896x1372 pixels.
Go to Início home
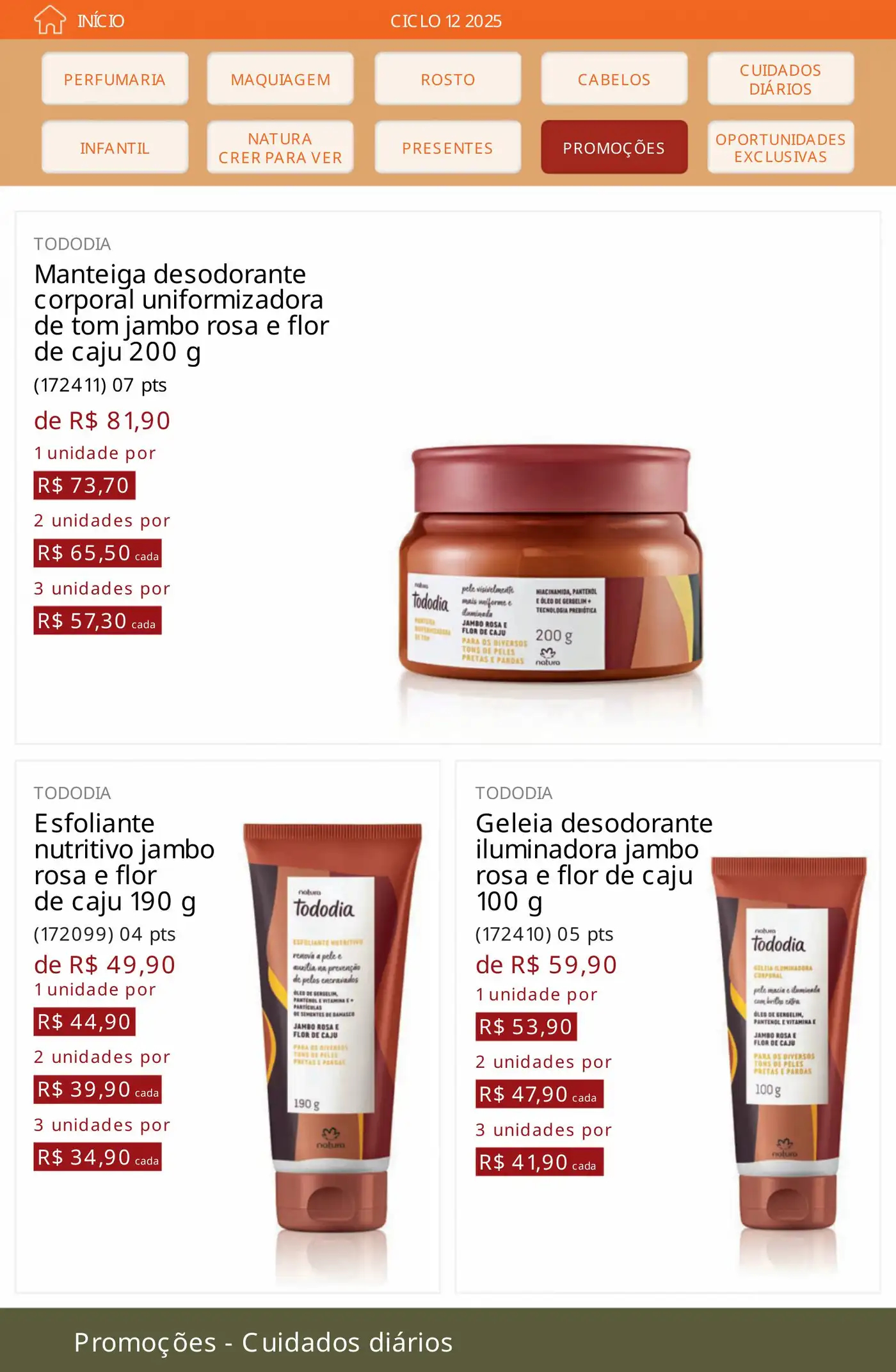[x=79, y=20]
